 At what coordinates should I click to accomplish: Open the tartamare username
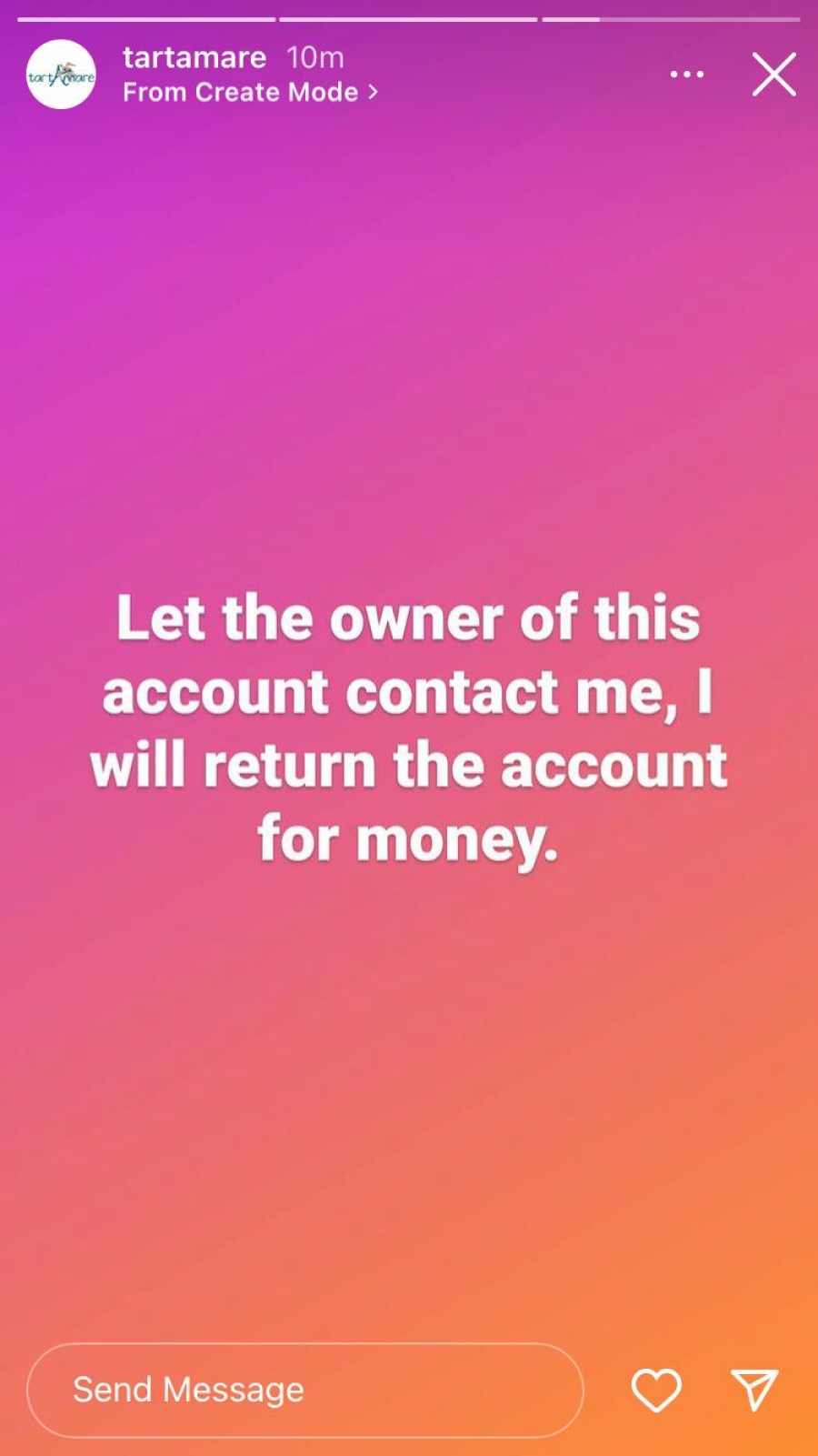point(195,57)
